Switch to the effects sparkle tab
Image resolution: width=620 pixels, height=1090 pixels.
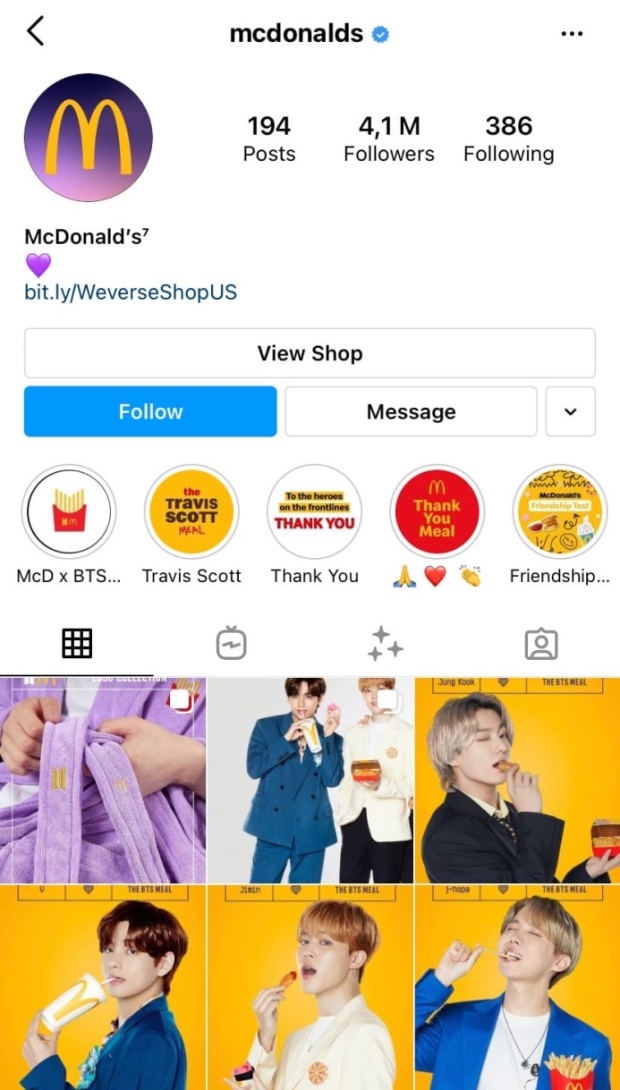coord(385,644)
